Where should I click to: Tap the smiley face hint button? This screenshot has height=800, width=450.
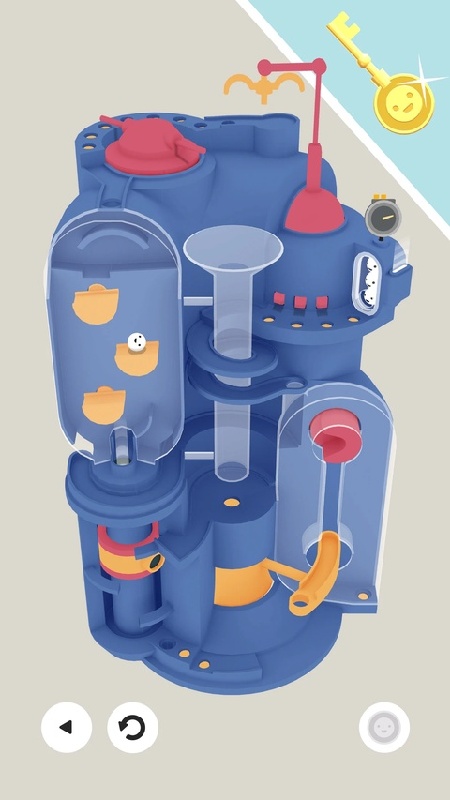[x=384, y=727]
